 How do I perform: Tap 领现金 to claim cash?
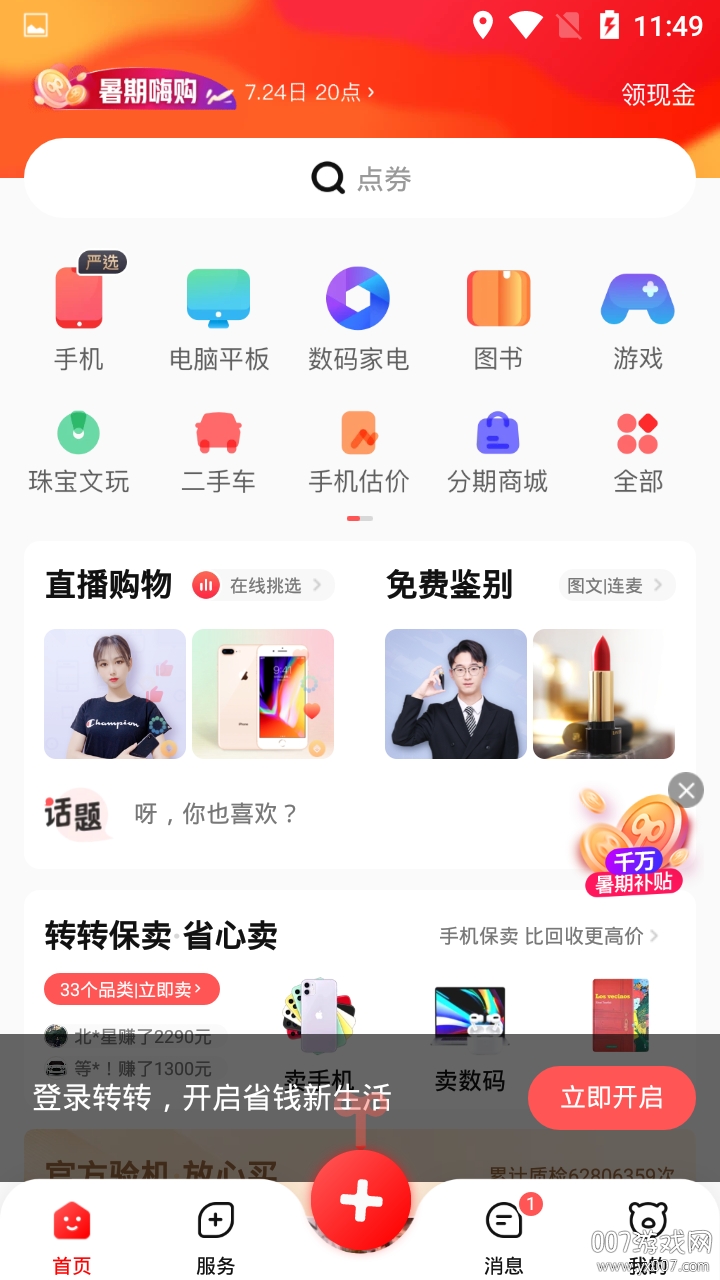tap(657, 94)
